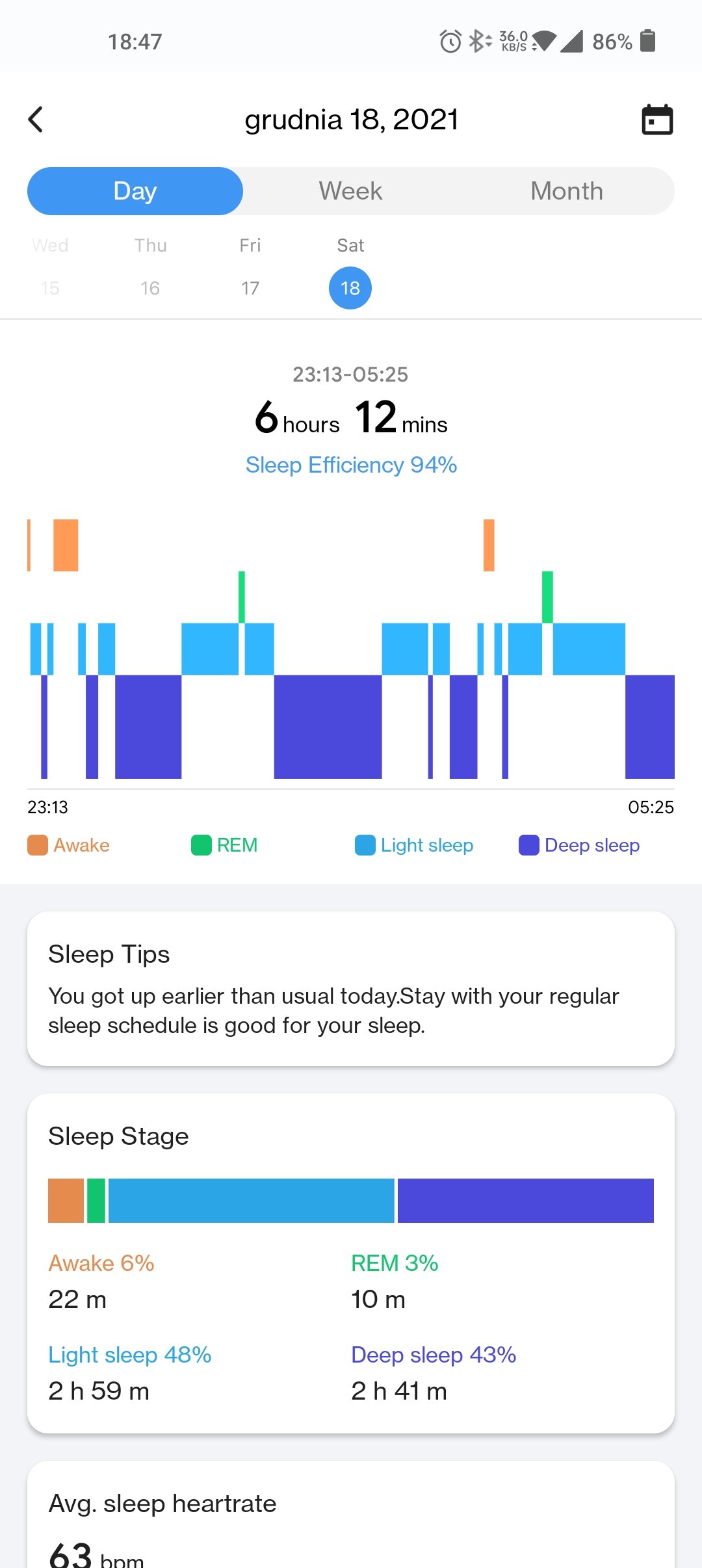Switch to the Month view
The width and height of the screenshot is (702, 1568).
(567, 191)
